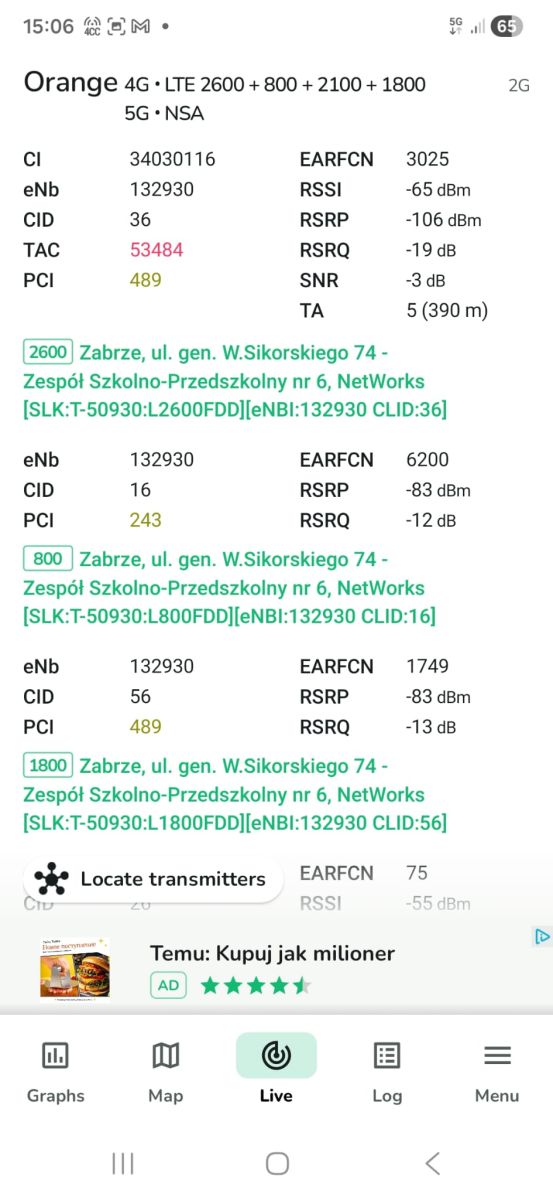The image size is (553, 1200).
Task: Go back with the system back button
Action: pos(432,1163)
